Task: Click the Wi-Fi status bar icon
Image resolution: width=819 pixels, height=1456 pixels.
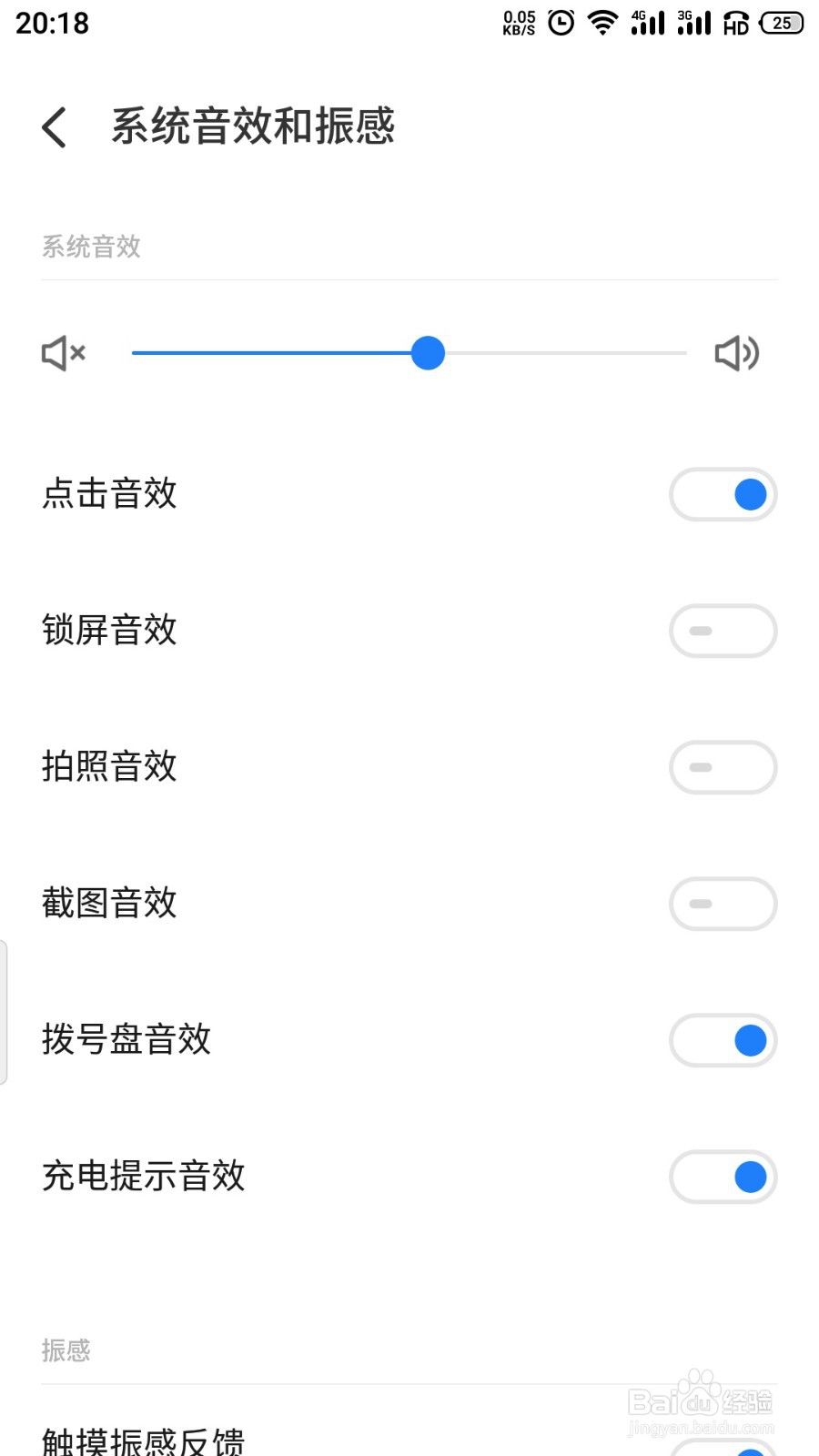Action: (x=602, y=23)
